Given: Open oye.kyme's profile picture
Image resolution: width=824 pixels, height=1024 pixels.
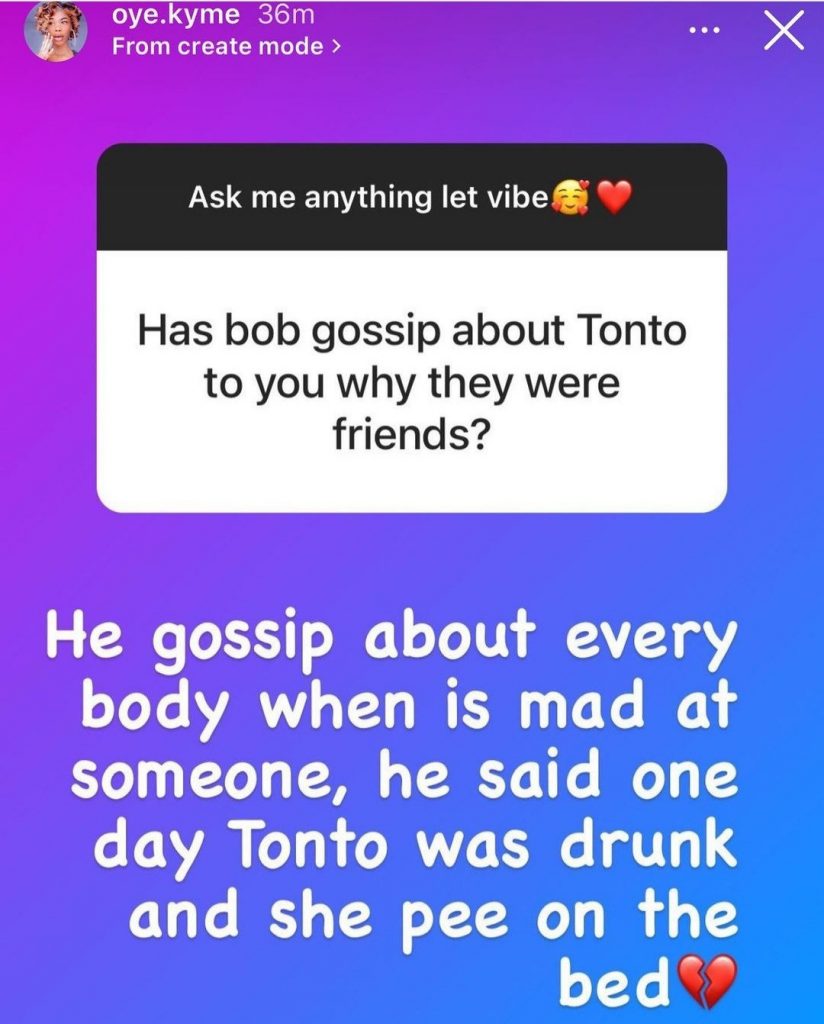Looking at the screenshot, I should (x=56, y=30).
